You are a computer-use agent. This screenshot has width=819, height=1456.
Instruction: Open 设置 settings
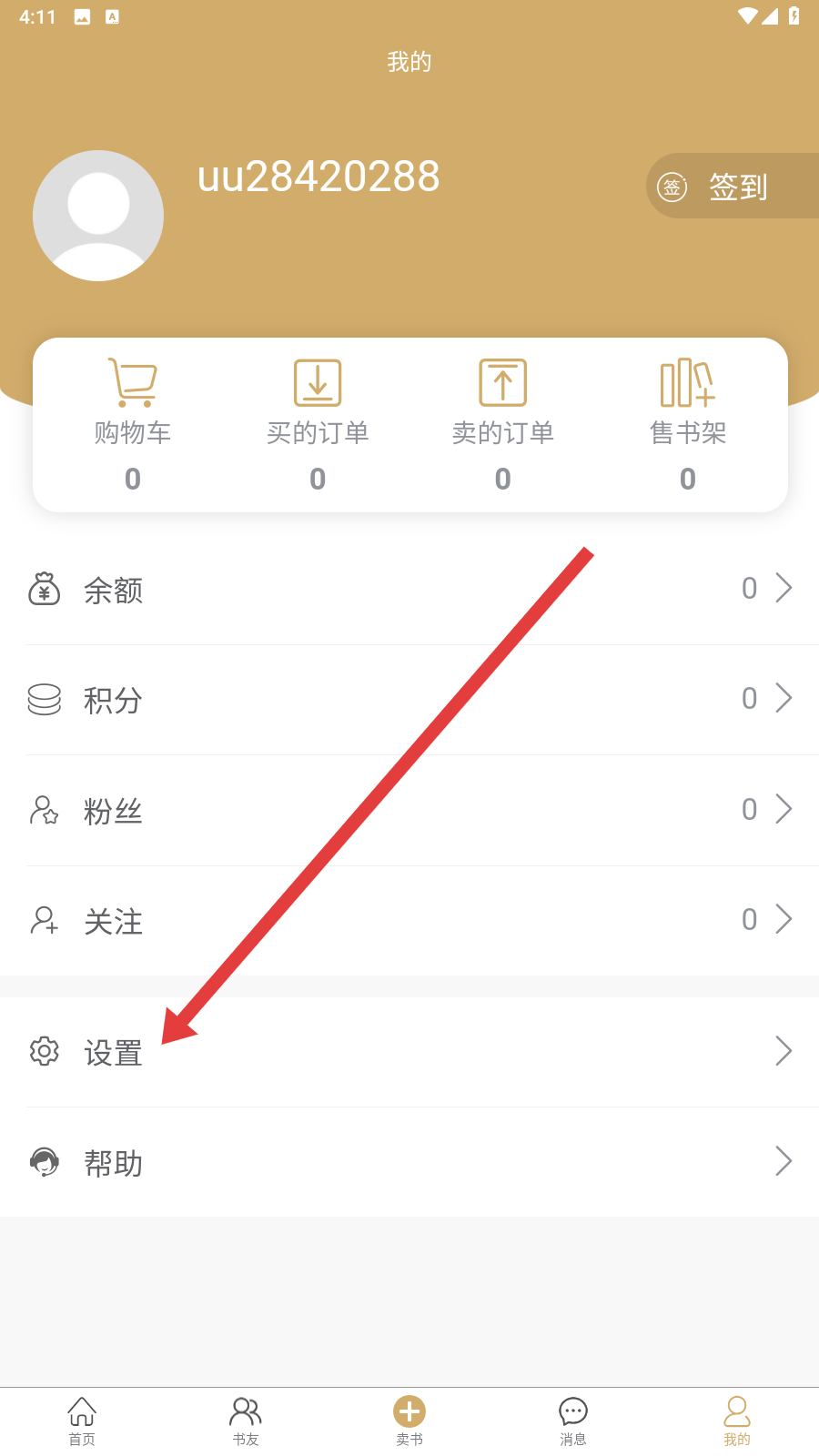click(409, 1052)
